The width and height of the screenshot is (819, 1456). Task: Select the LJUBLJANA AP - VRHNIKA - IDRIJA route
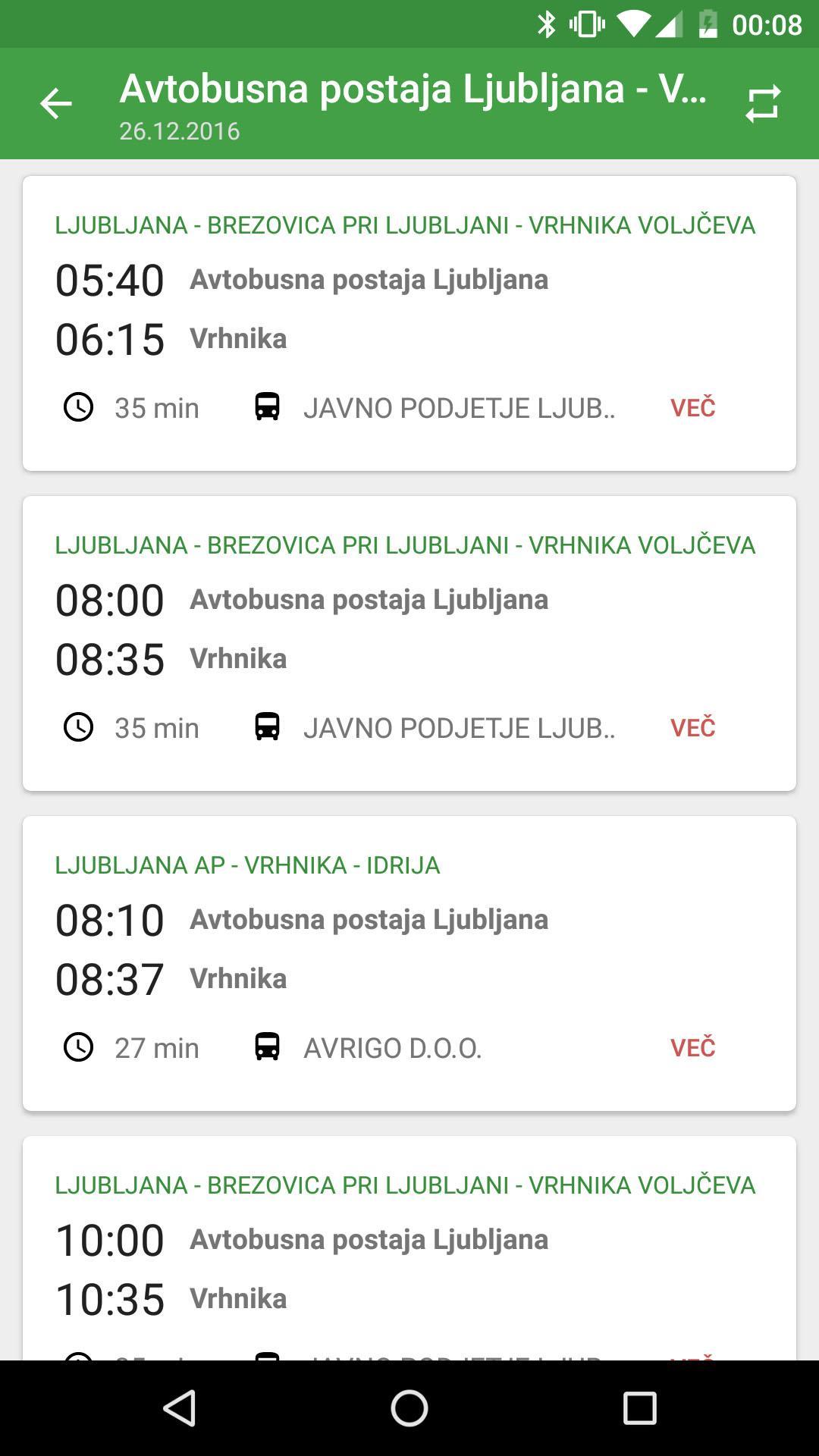pyautogui.click(x=248, y=864)
